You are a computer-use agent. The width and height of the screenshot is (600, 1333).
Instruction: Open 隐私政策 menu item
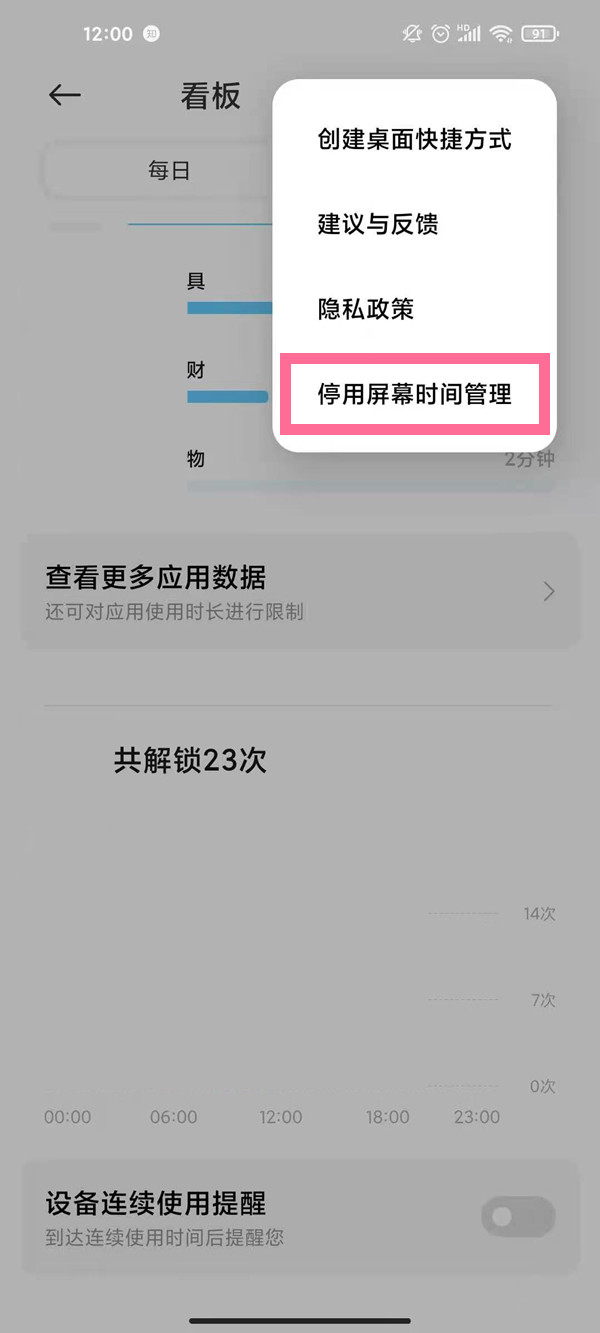[x=366, y=309]
